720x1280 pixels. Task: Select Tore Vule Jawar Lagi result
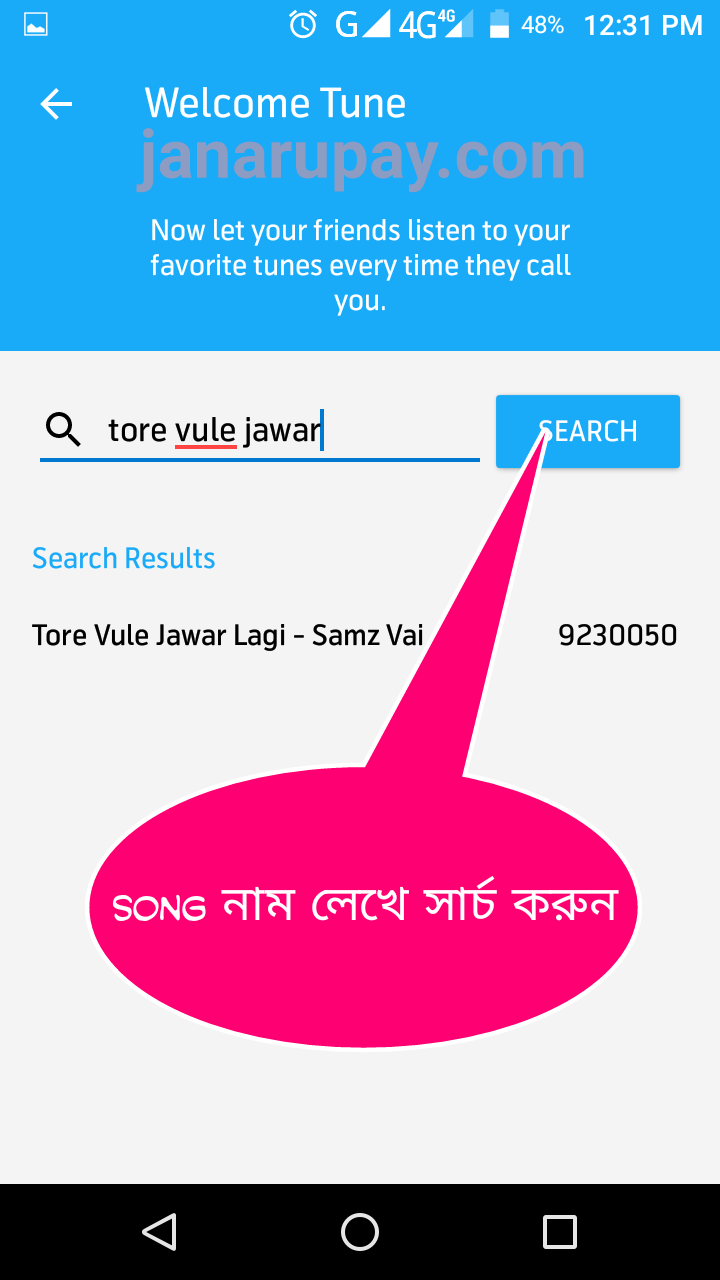[x=355, y=635]
